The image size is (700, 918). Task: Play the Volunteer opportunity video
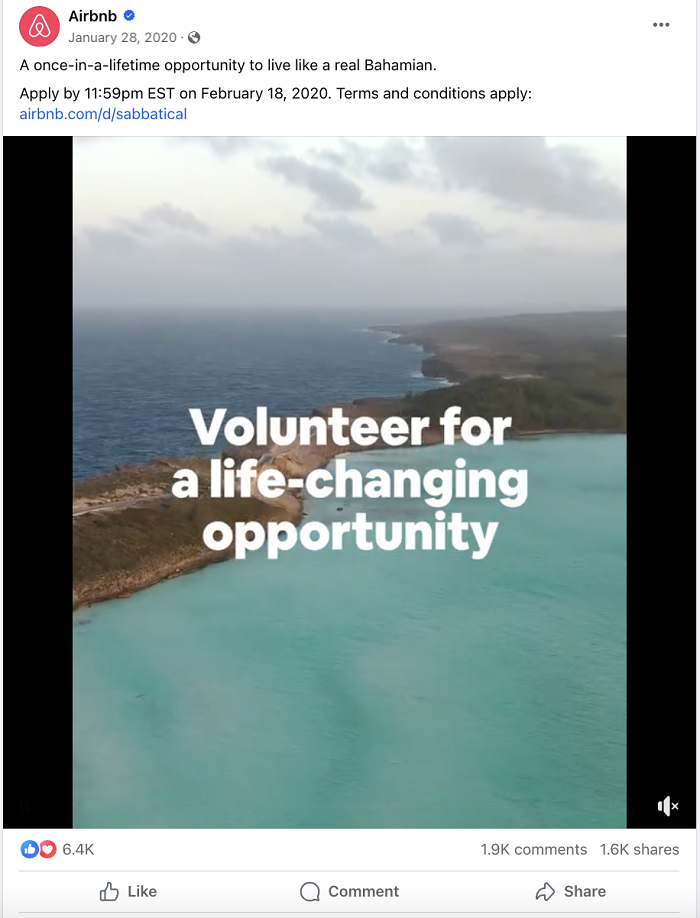[x=349, y=482]
